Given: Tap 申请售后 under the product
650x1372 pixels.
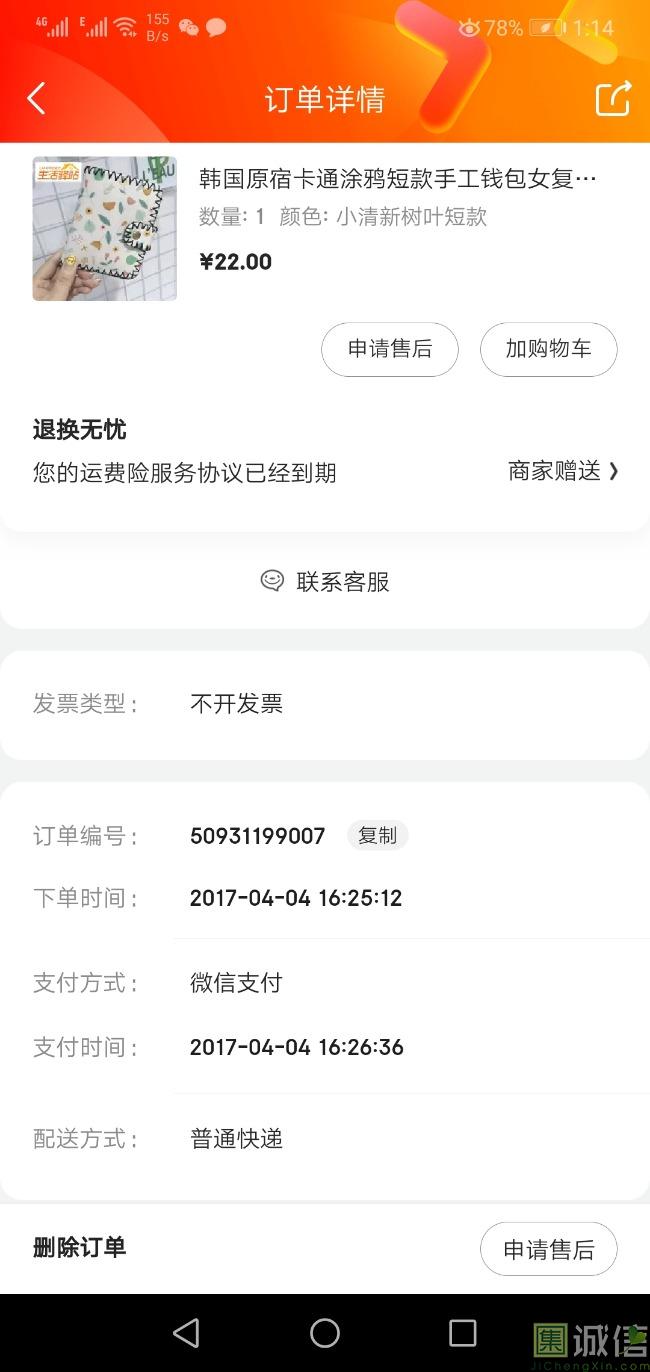Looking at the screenshot, I should tap(389, 349).
